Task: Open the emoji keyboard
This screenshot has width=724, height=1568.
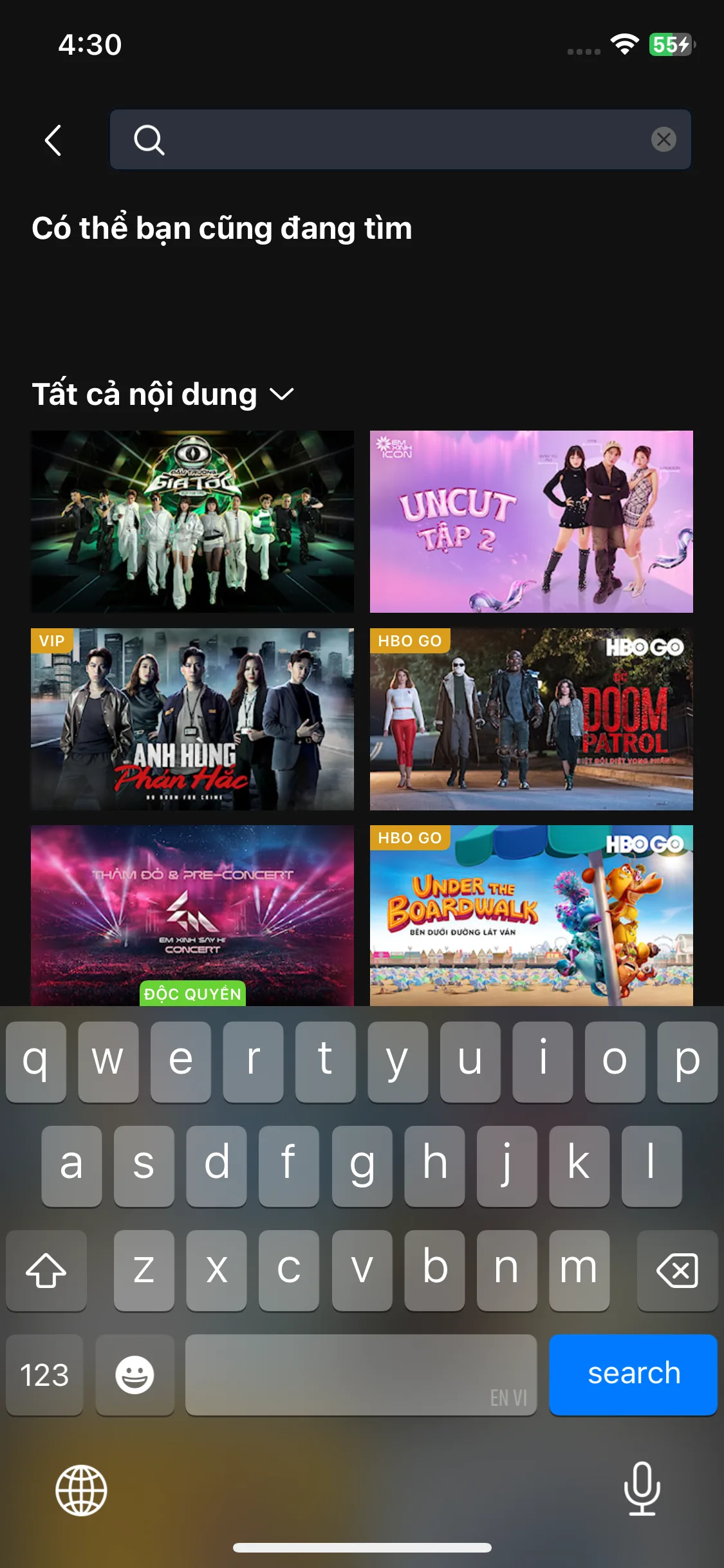Action: coord(135,1374)
